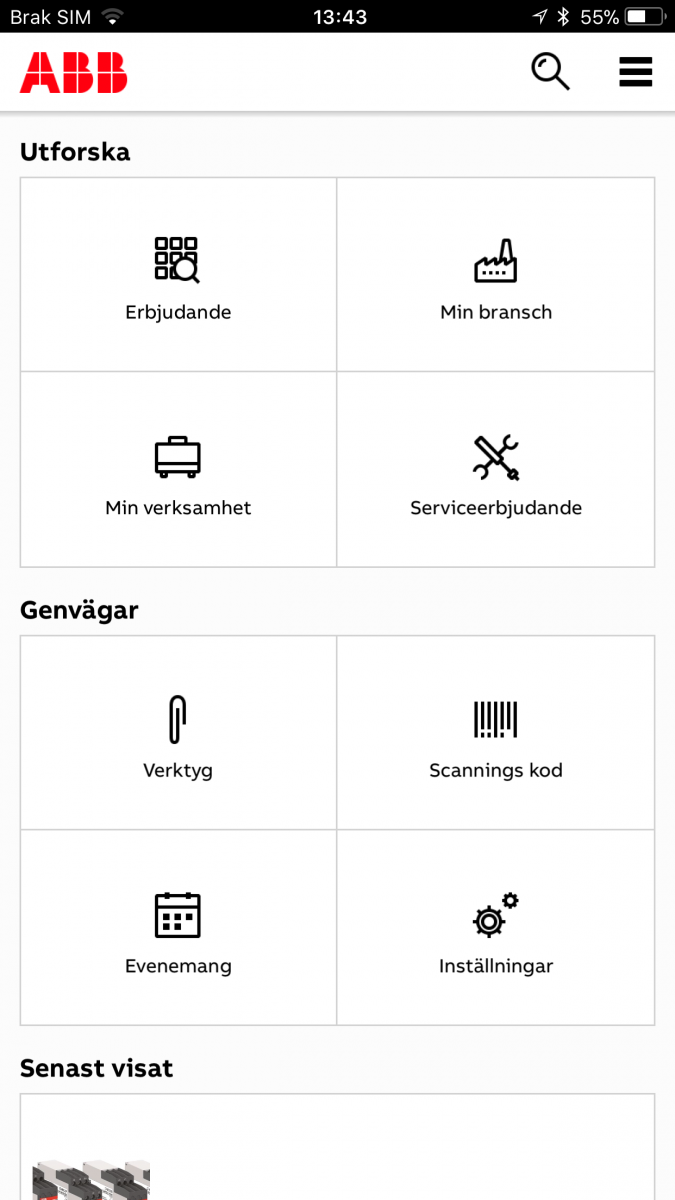The height and width of the screenshot is (1200, 675).
Task: Launch Scannings kod
Action: (x=496, y=733)
